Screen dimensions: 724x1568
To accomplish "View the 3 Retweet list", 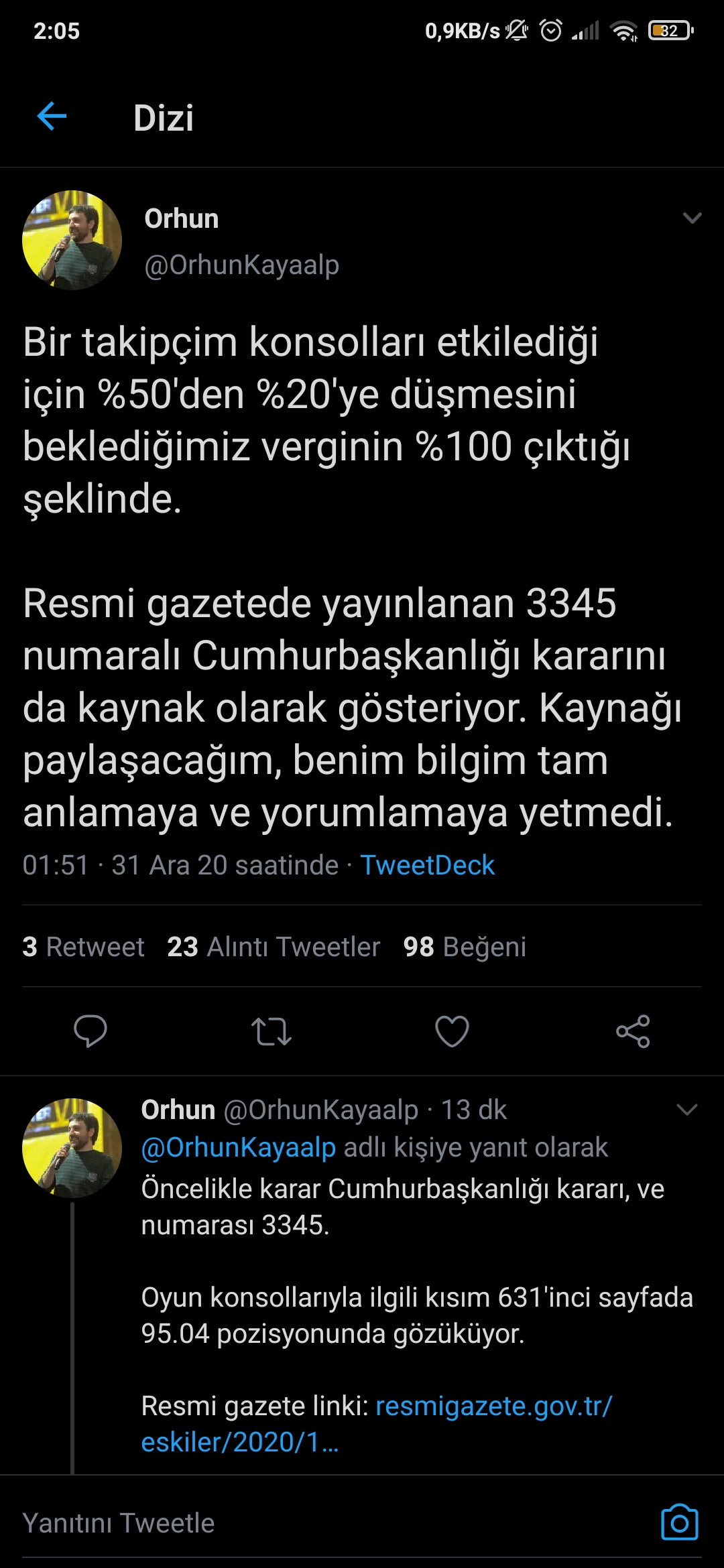I will point(83,947).
